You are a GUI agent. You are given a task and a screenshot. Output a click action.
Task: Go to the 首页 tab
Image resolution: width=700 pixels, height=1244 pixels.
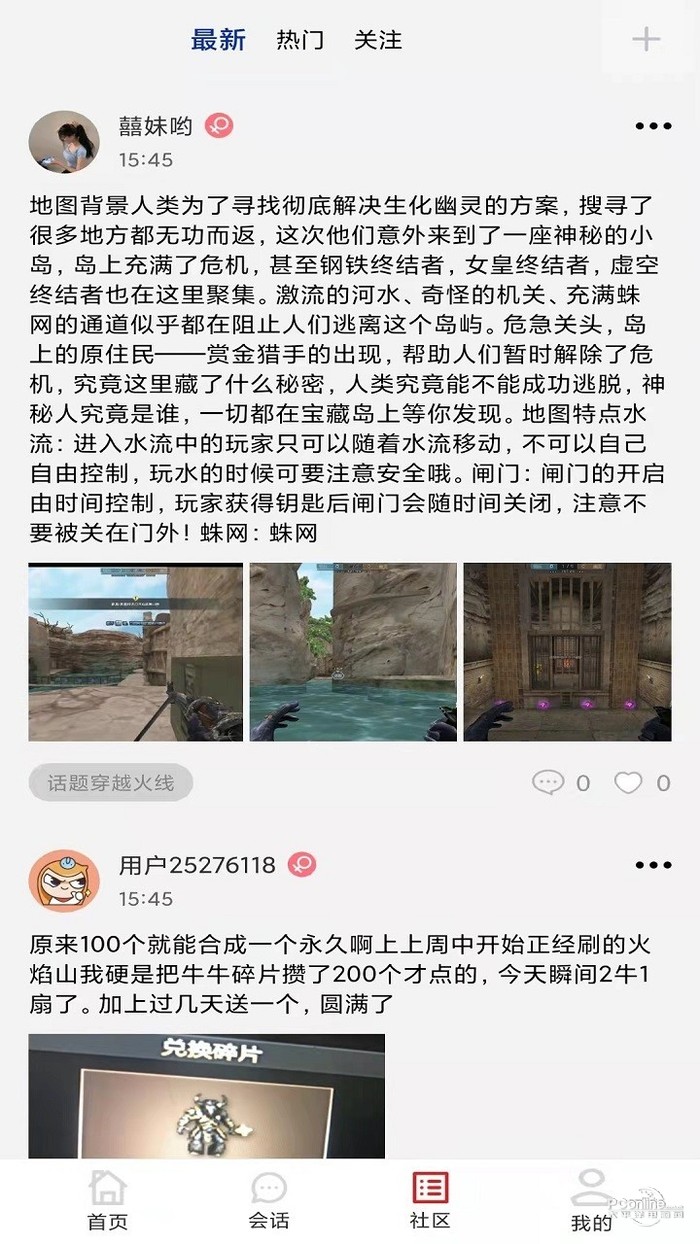pyautogui.click(x=107, y=1200)
